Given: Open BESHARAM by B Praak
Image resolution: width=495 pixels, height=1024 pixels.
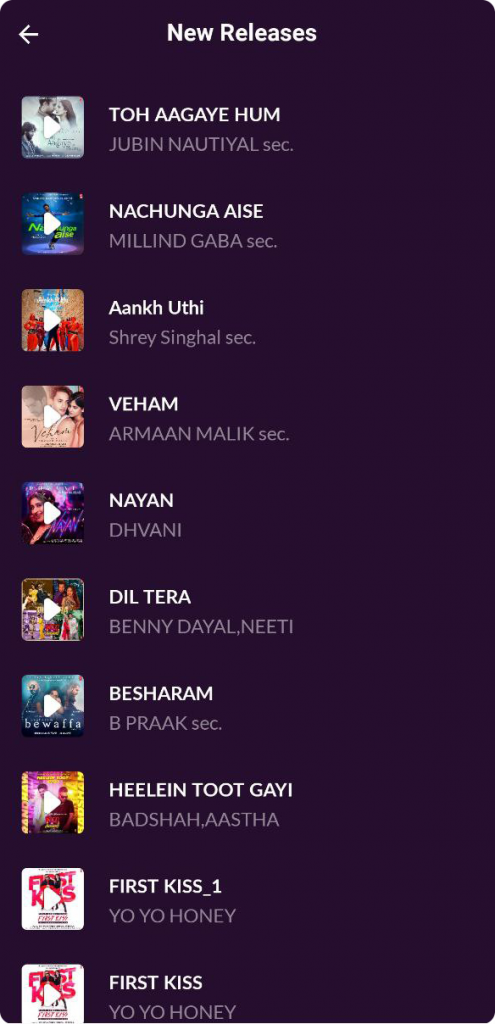Looking at the screenshot, I should (248, 707).
